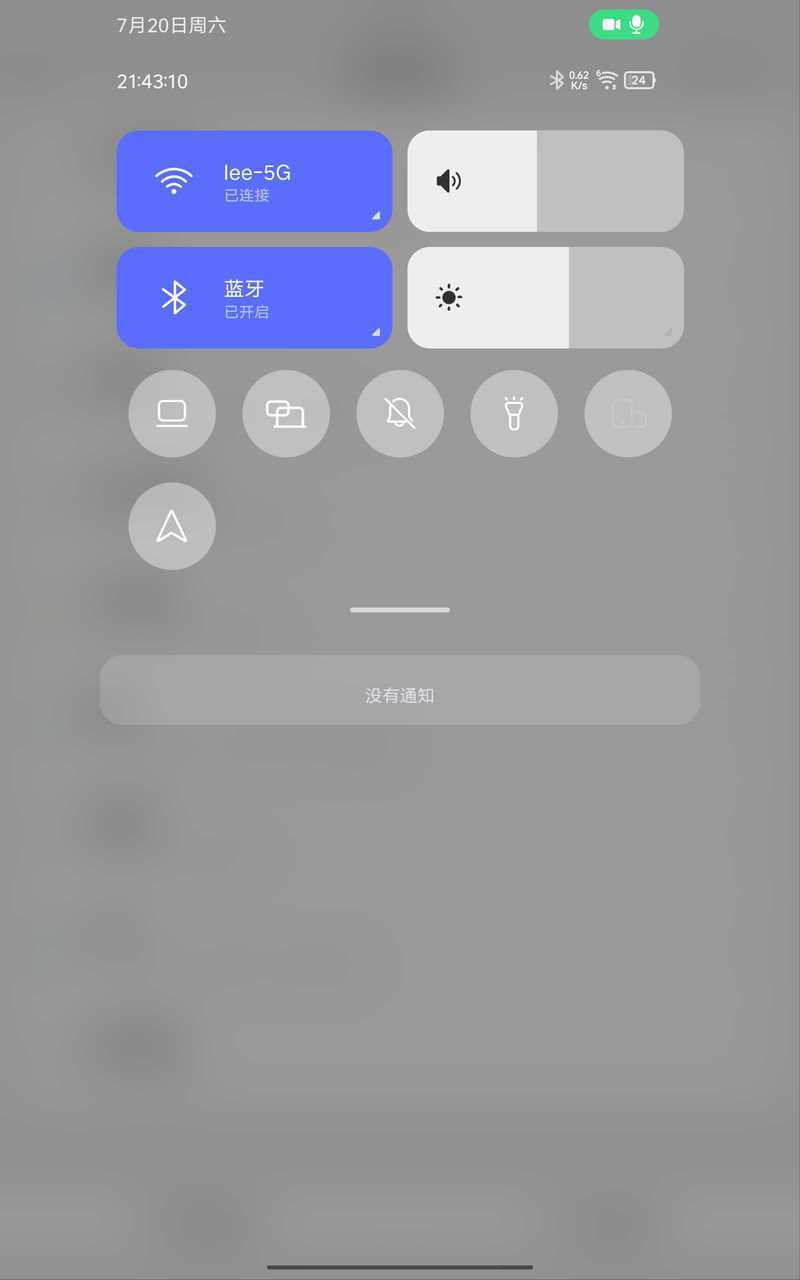Tap the green camera and mic indicator

(624, 25)
